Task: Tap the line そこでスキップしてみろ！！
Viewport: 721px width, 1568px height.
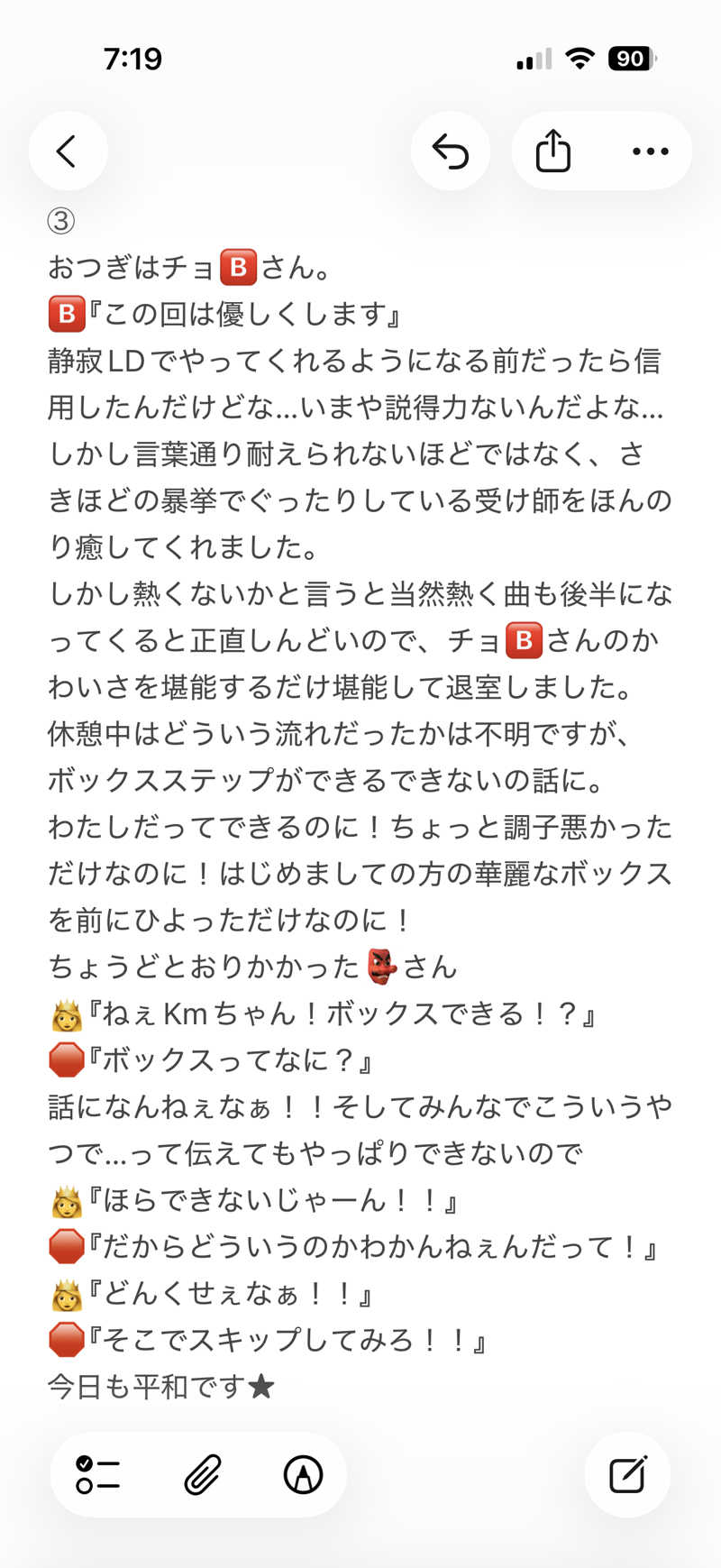Action: tap(270, 1342)
